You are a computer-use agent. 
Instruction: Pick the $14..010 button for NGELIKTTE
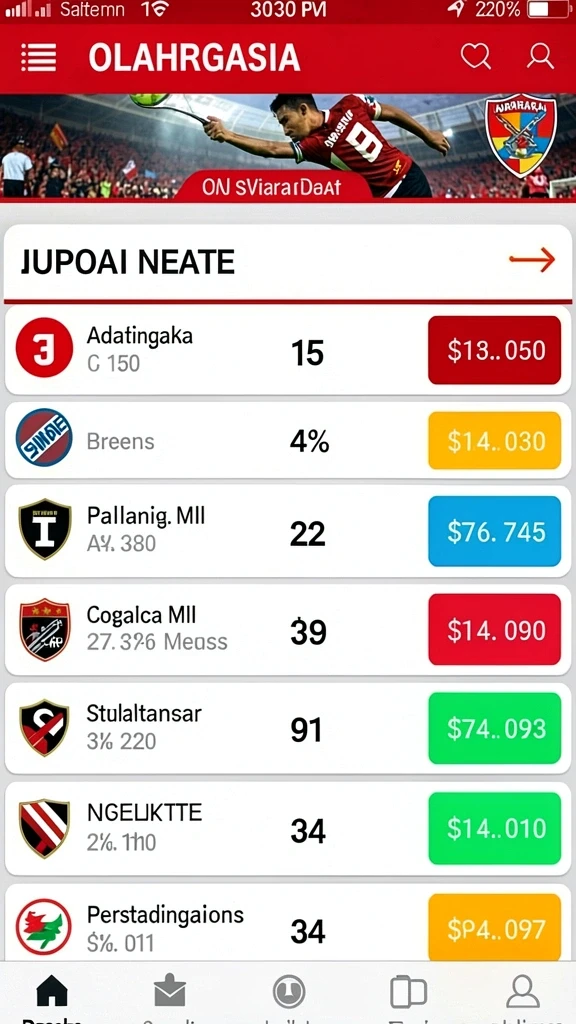pyautogui.click(x=494, y=828)
